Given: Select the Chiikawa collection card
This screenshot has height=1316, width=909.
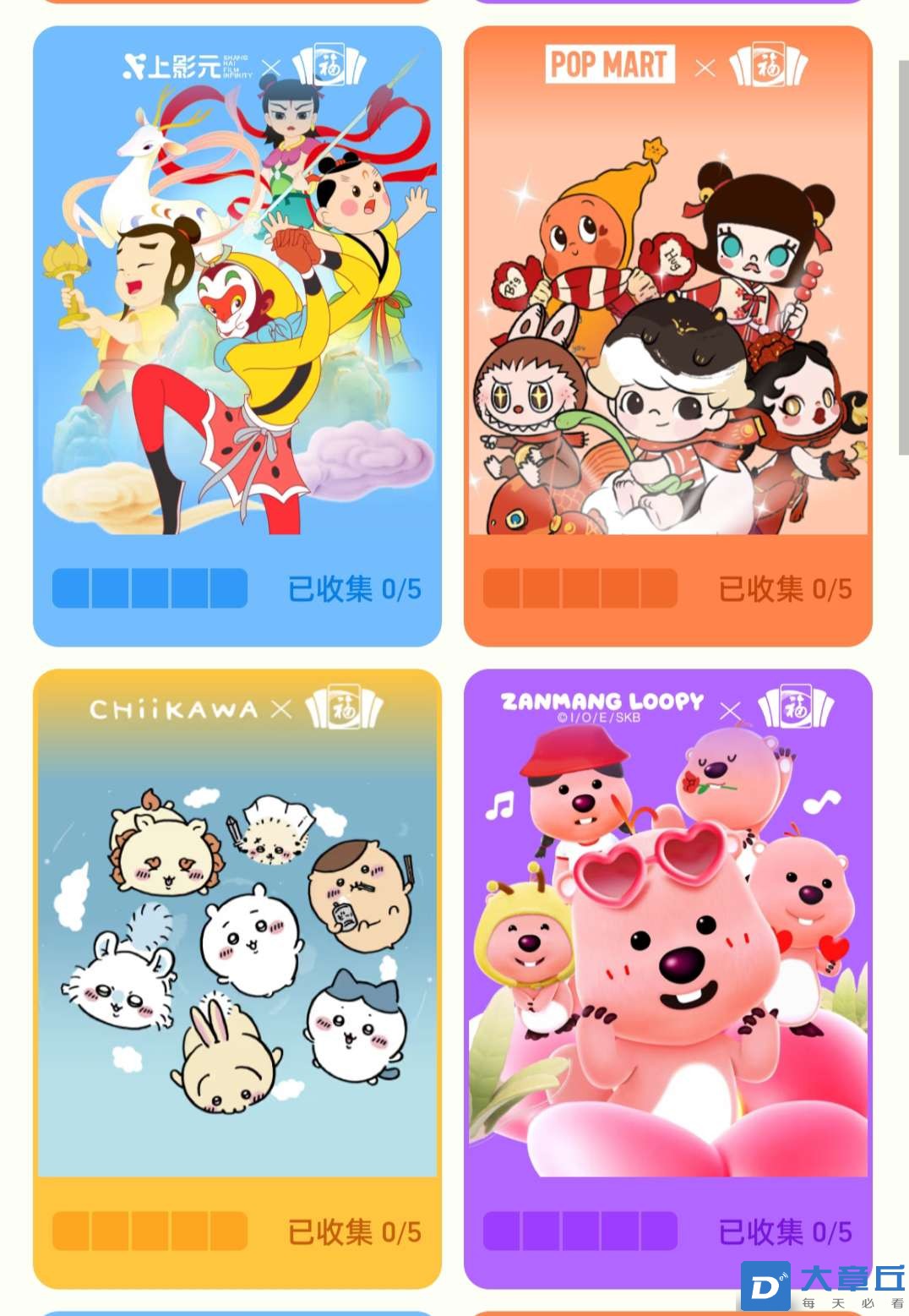Looking at the screenshot, I should click(237, 978).
